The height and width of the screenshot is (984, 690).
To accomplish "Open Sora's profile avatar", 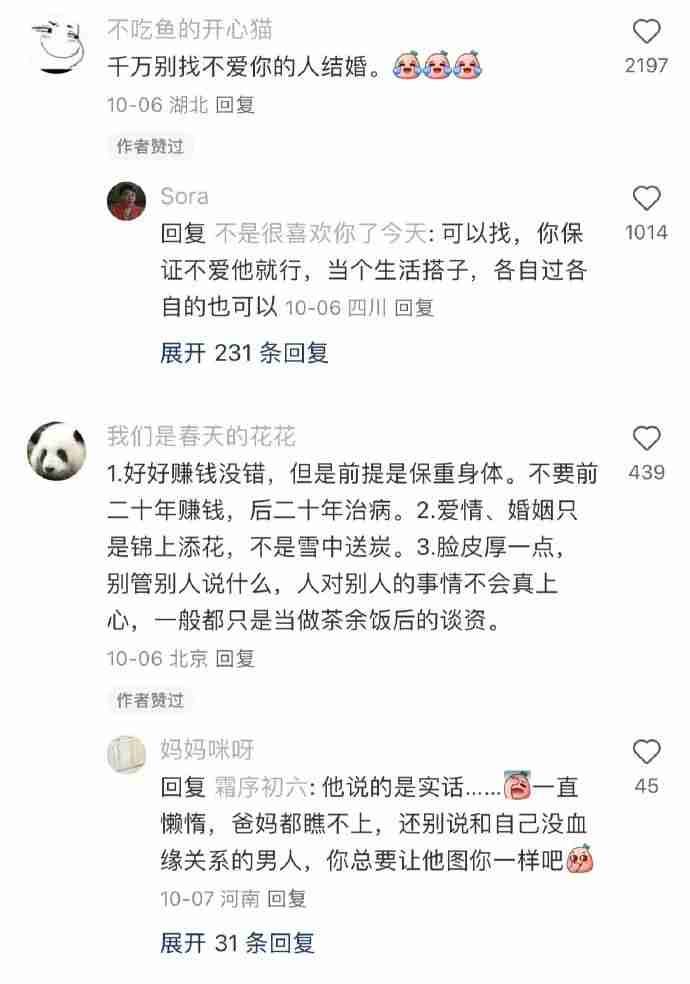I will click(127, 202).
